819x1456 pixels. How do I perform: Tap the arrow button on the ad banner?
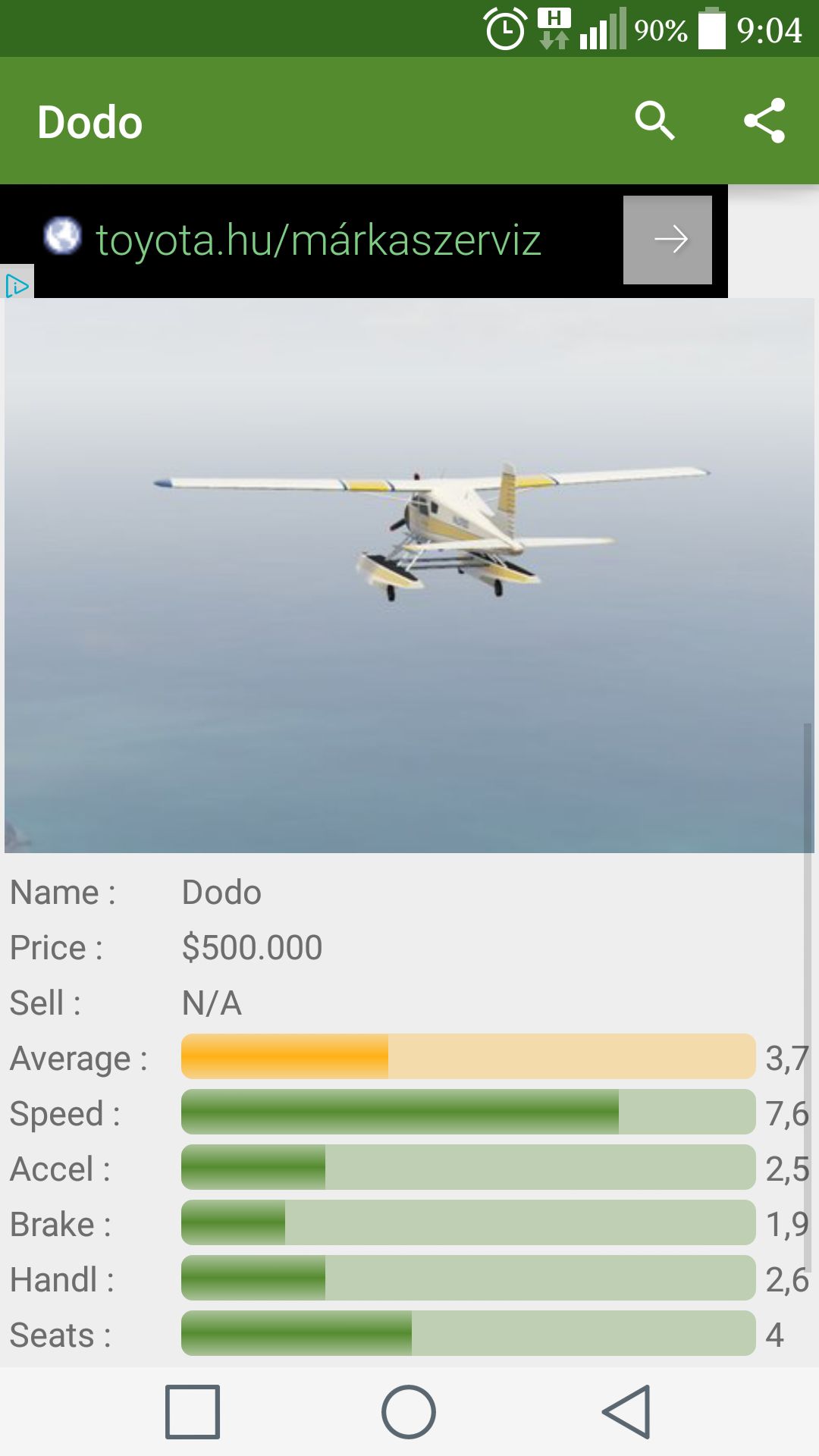[x=667, y=240]
